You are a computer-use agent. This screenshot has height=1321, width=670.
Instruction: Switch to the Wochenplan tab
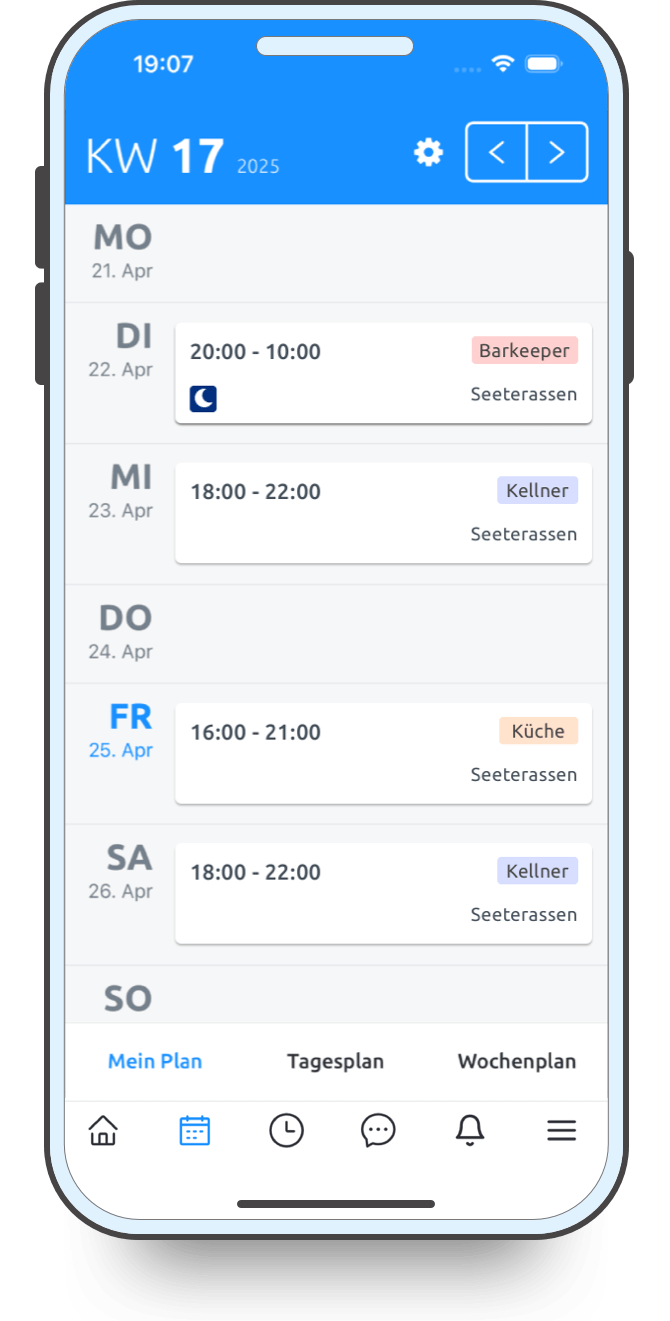click(x=516, y=1061)
